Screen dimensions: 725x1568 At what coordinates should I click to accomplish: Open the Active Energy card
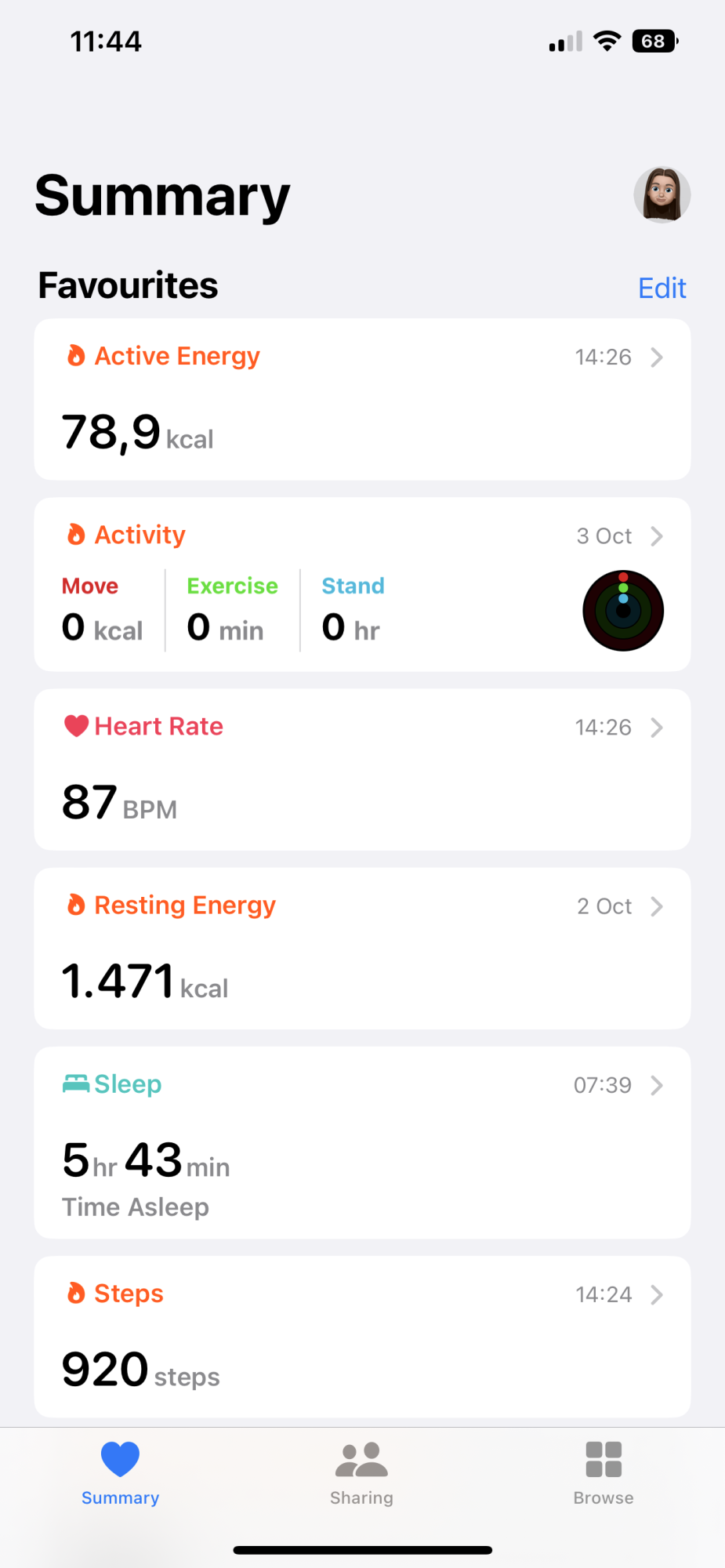362,399
